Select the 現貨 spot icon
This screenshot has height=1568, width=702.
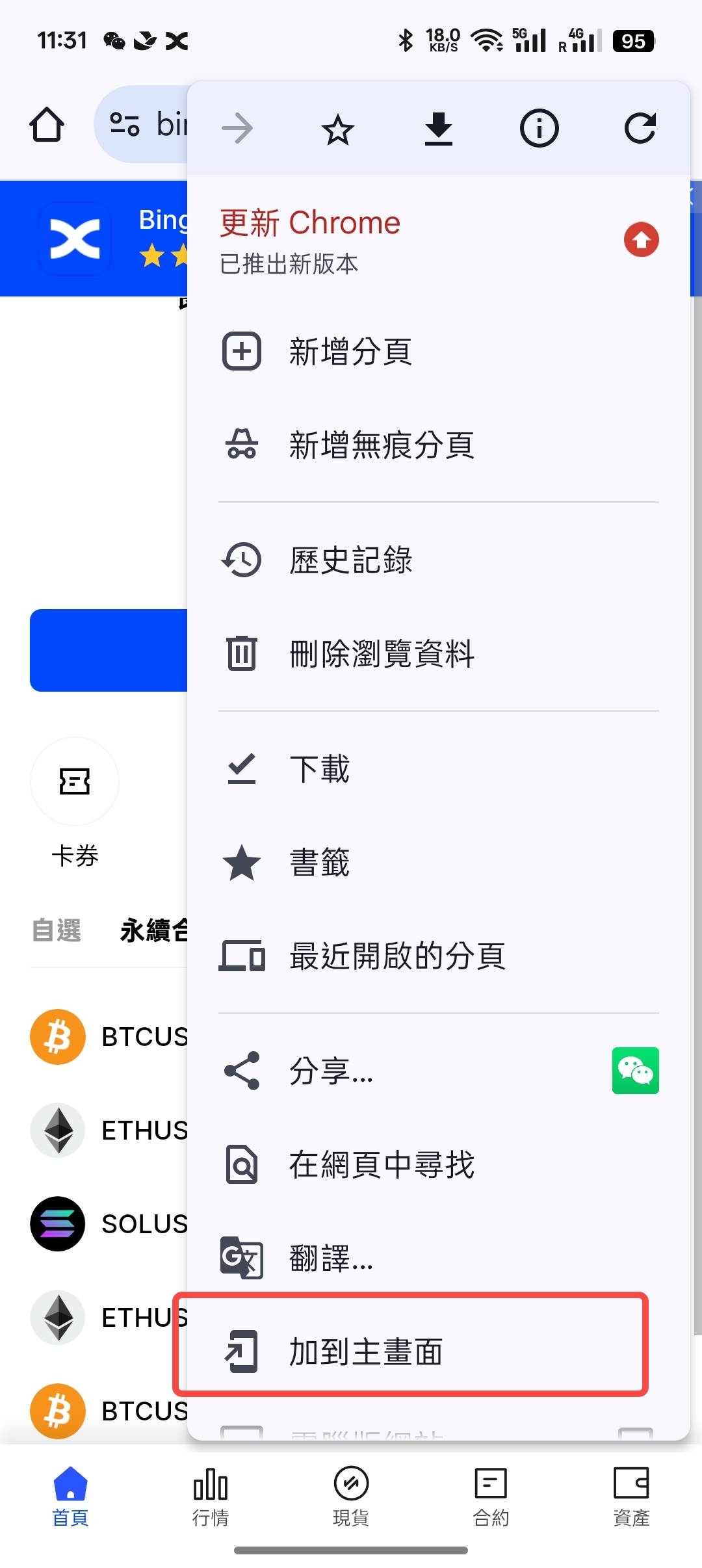click(x=350, y=1495)
